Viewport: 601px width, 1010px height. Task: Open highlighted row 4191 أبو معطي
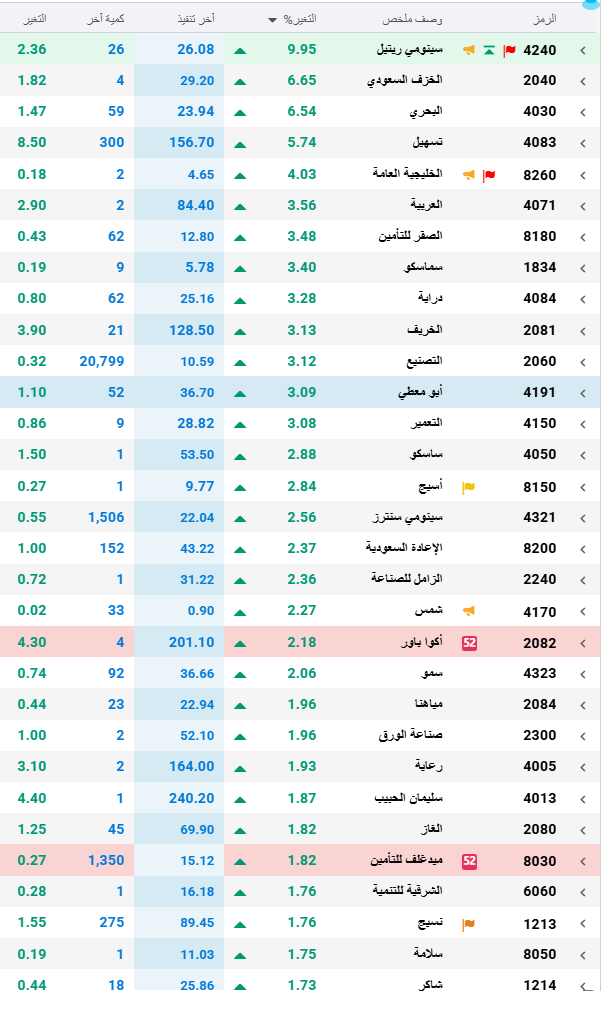click(300, 392)
